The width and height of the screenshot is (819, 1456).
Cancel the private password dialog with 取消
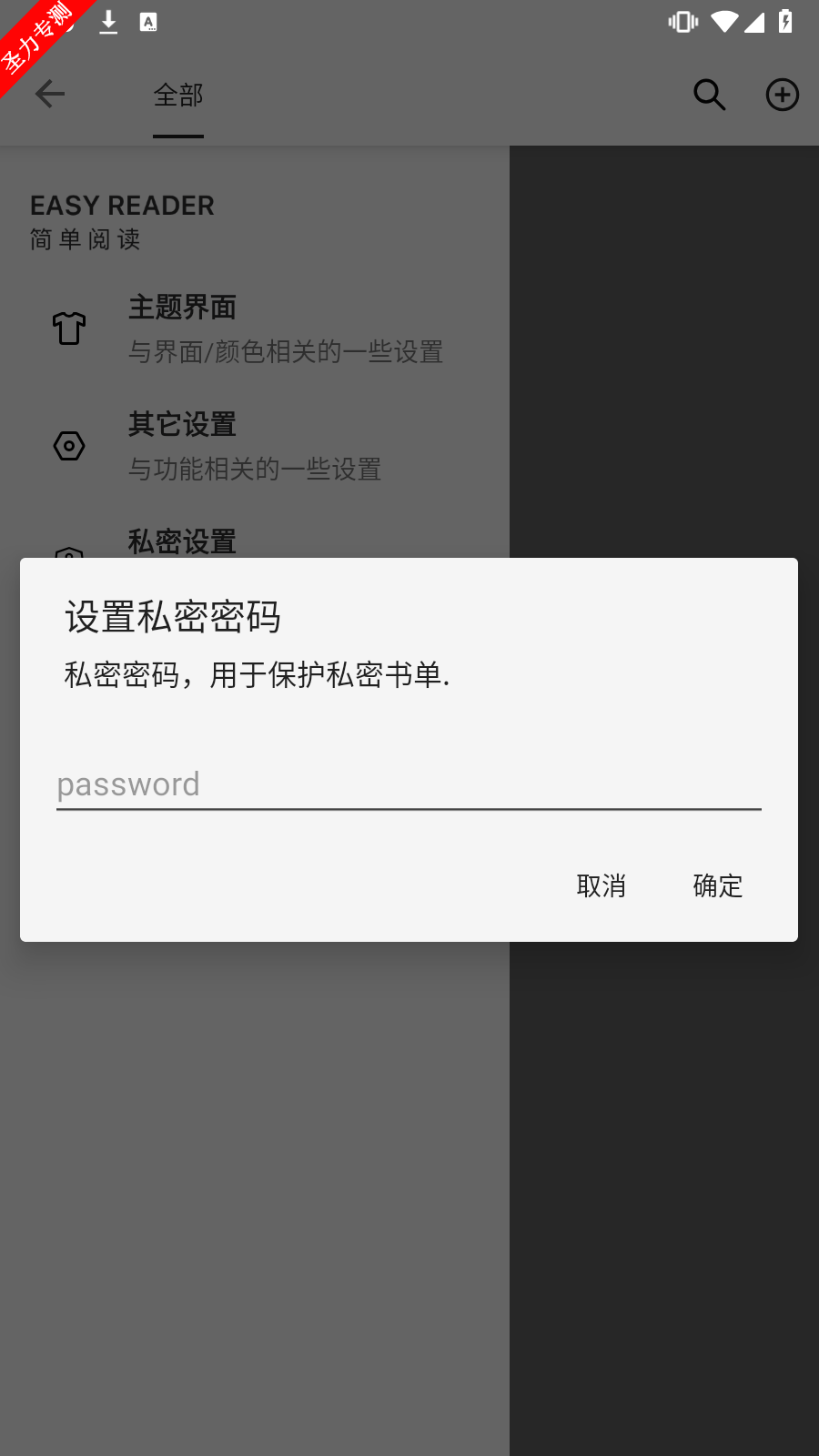point(602,885)
